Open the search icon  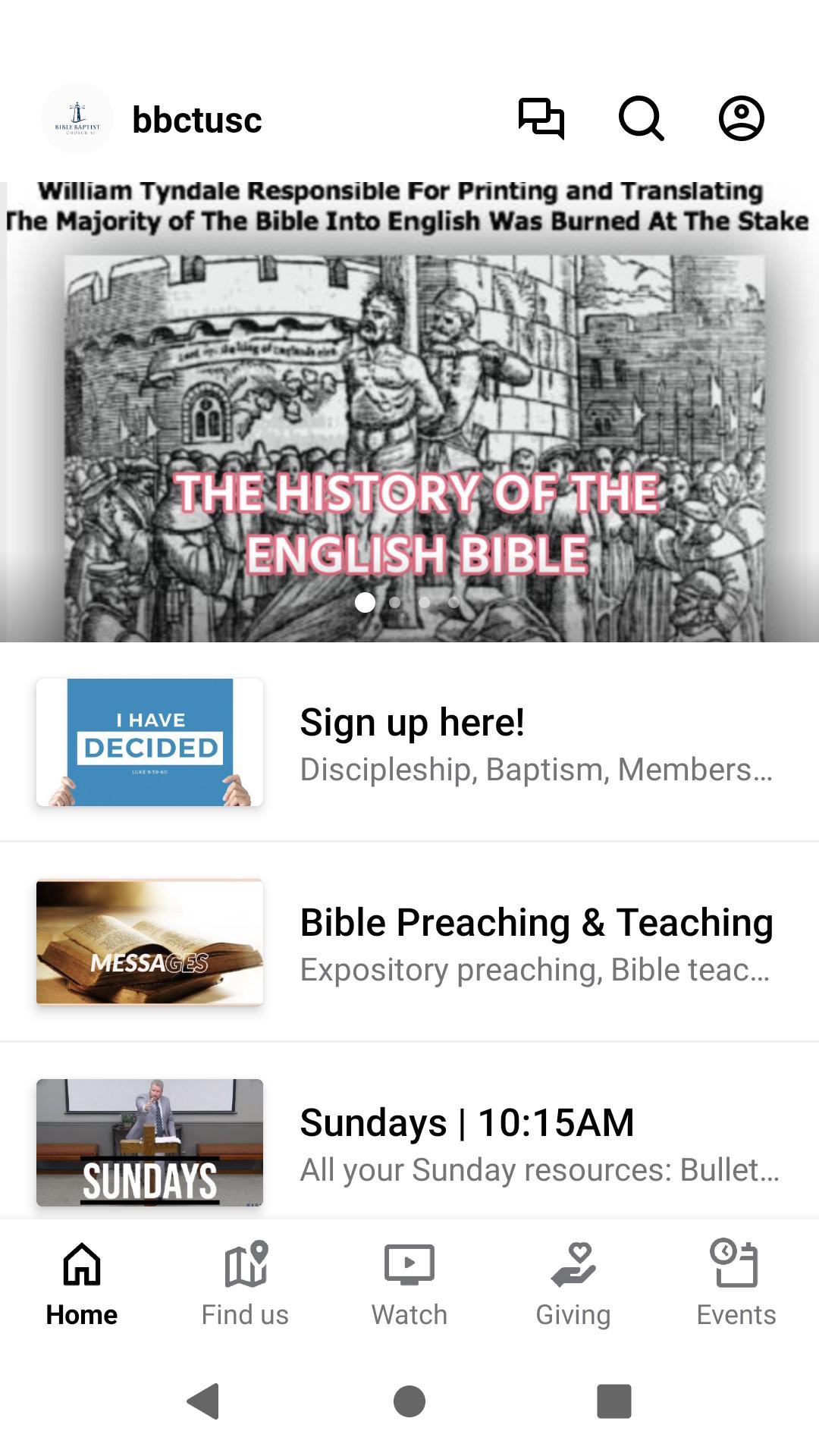point(641,119)
